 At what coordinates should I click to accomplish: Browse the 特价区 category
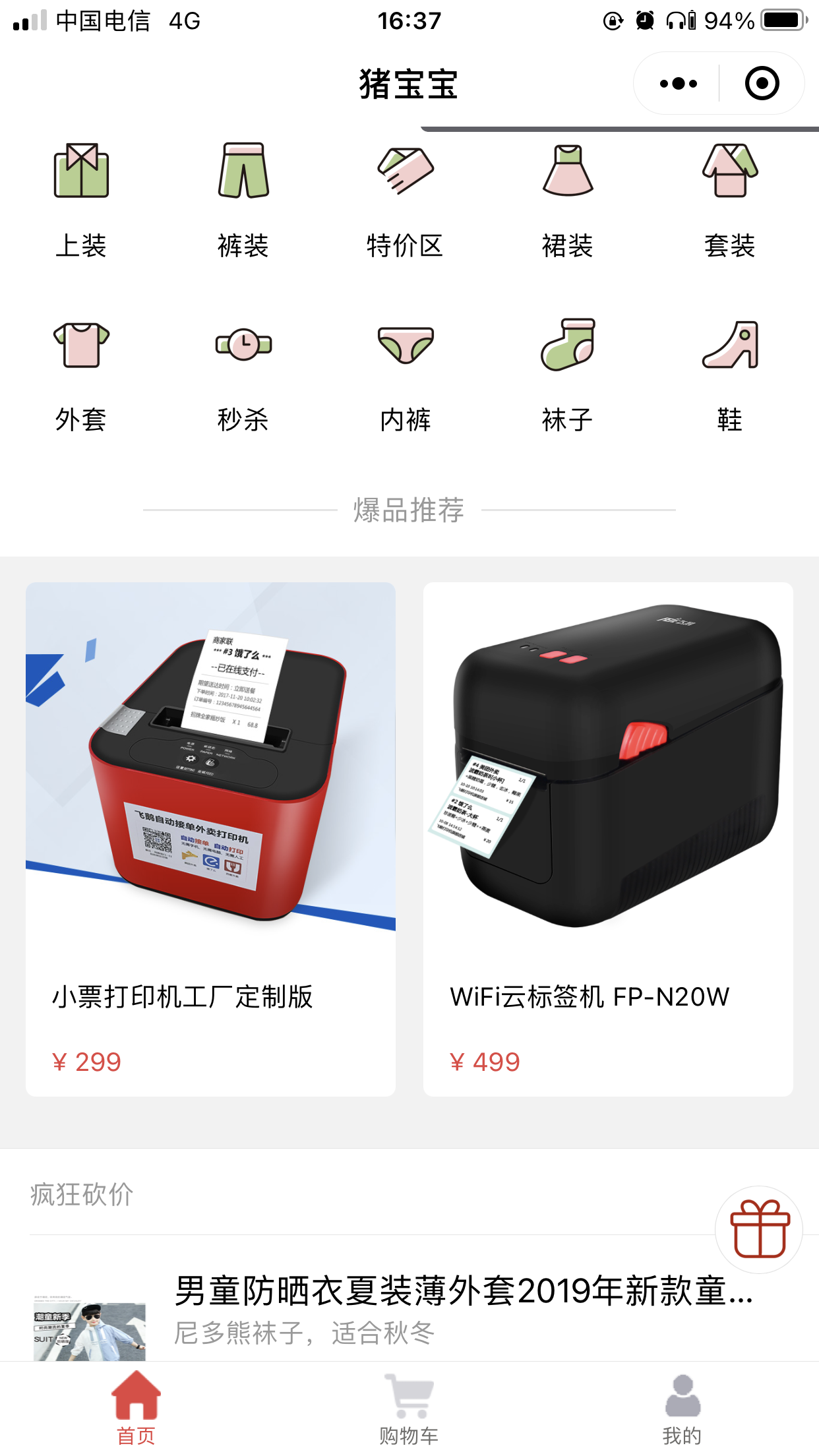click(406, 198)
